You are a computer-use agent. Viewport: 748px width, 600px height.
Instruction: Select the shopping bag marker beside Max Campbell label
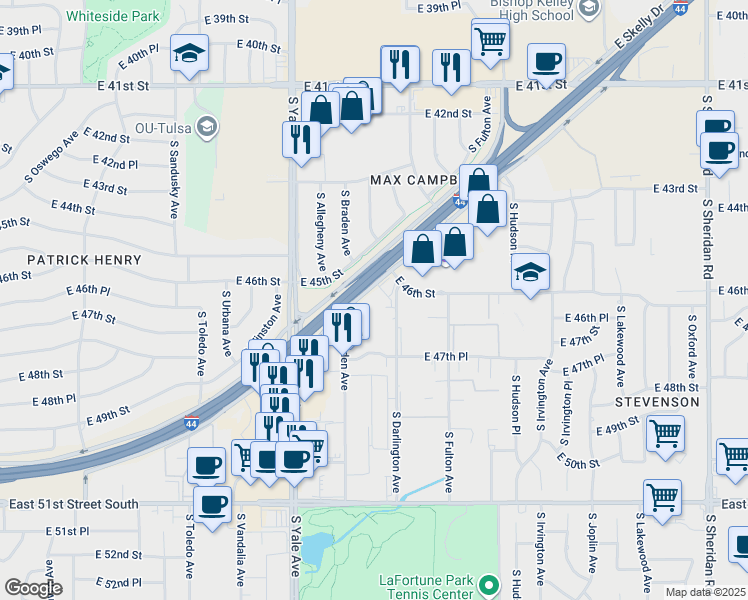479,182
